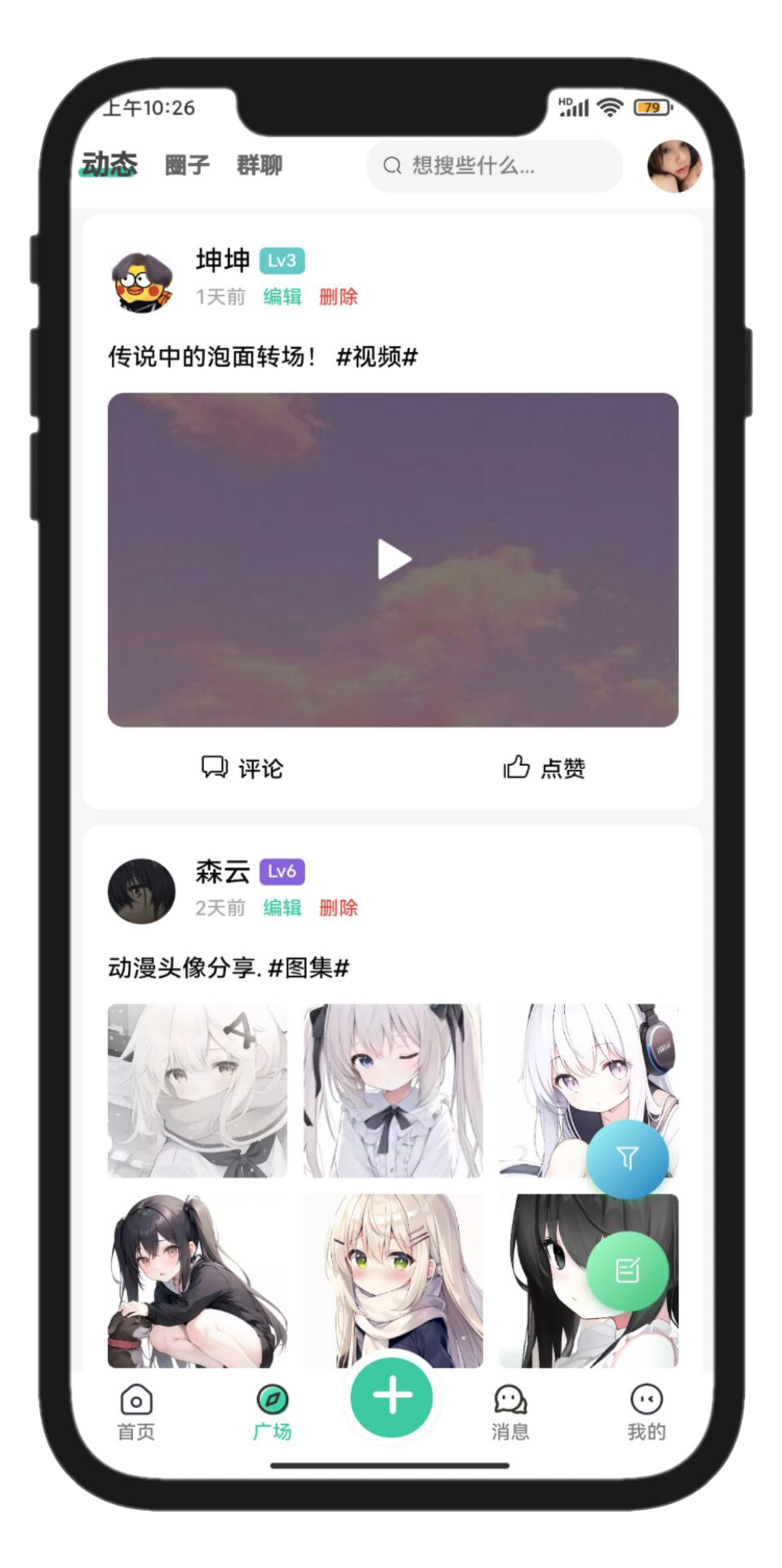The width and height of the screenshot is (782, 1568).
Task: Comment on 坤坤's post via 评论
Action: point(242,768)
